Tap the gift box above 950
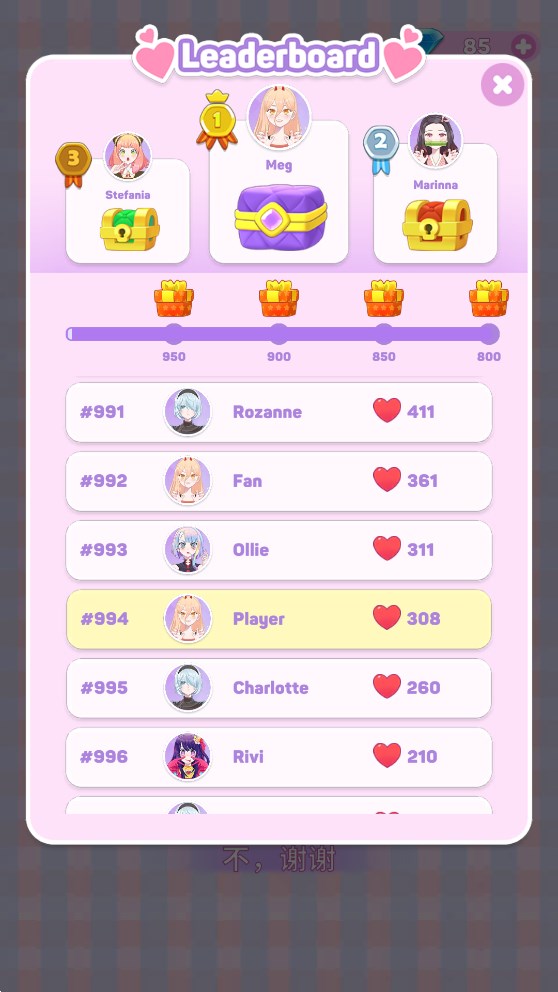This screenshot has width=558, height=992. (174, 298)
